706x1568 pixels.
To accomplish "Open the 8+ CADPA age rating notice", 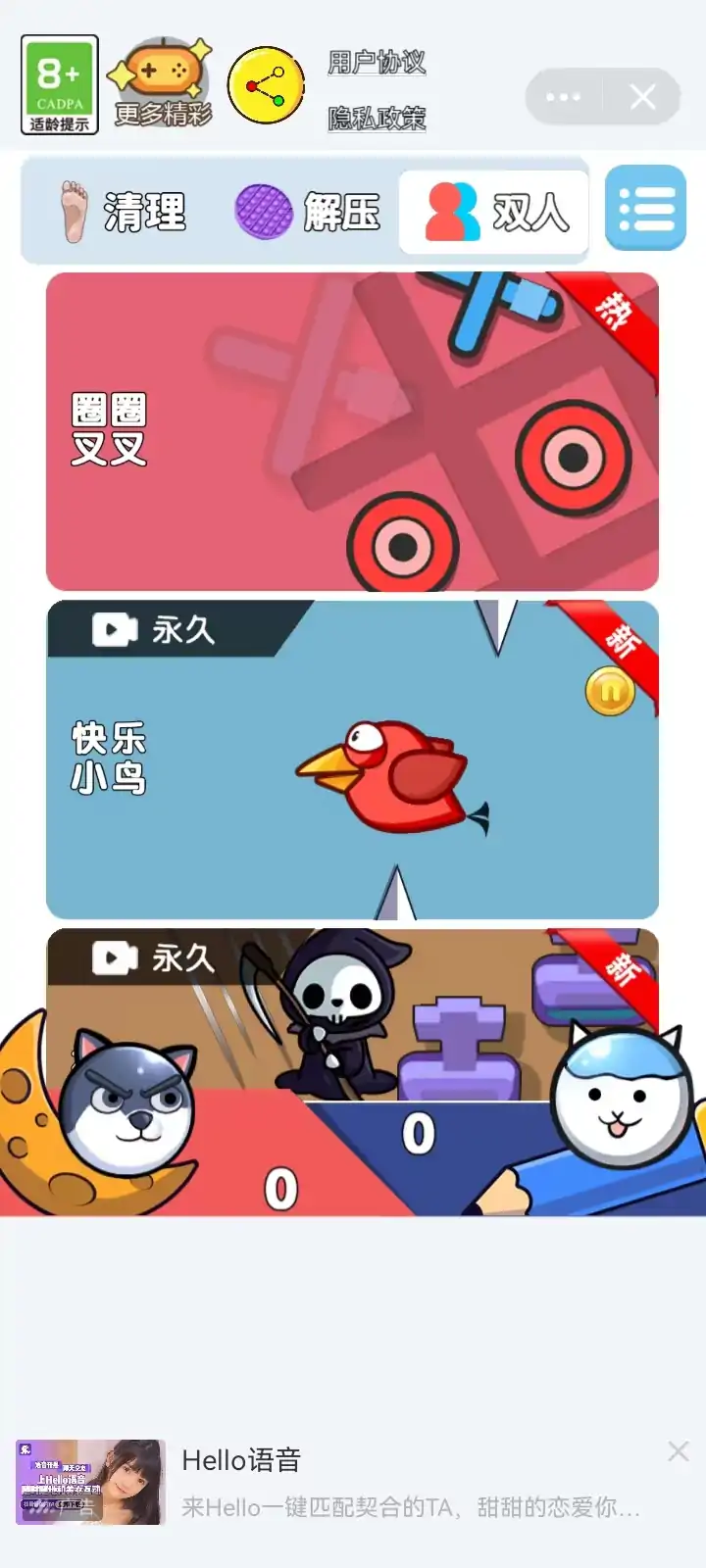I will 60,84.
